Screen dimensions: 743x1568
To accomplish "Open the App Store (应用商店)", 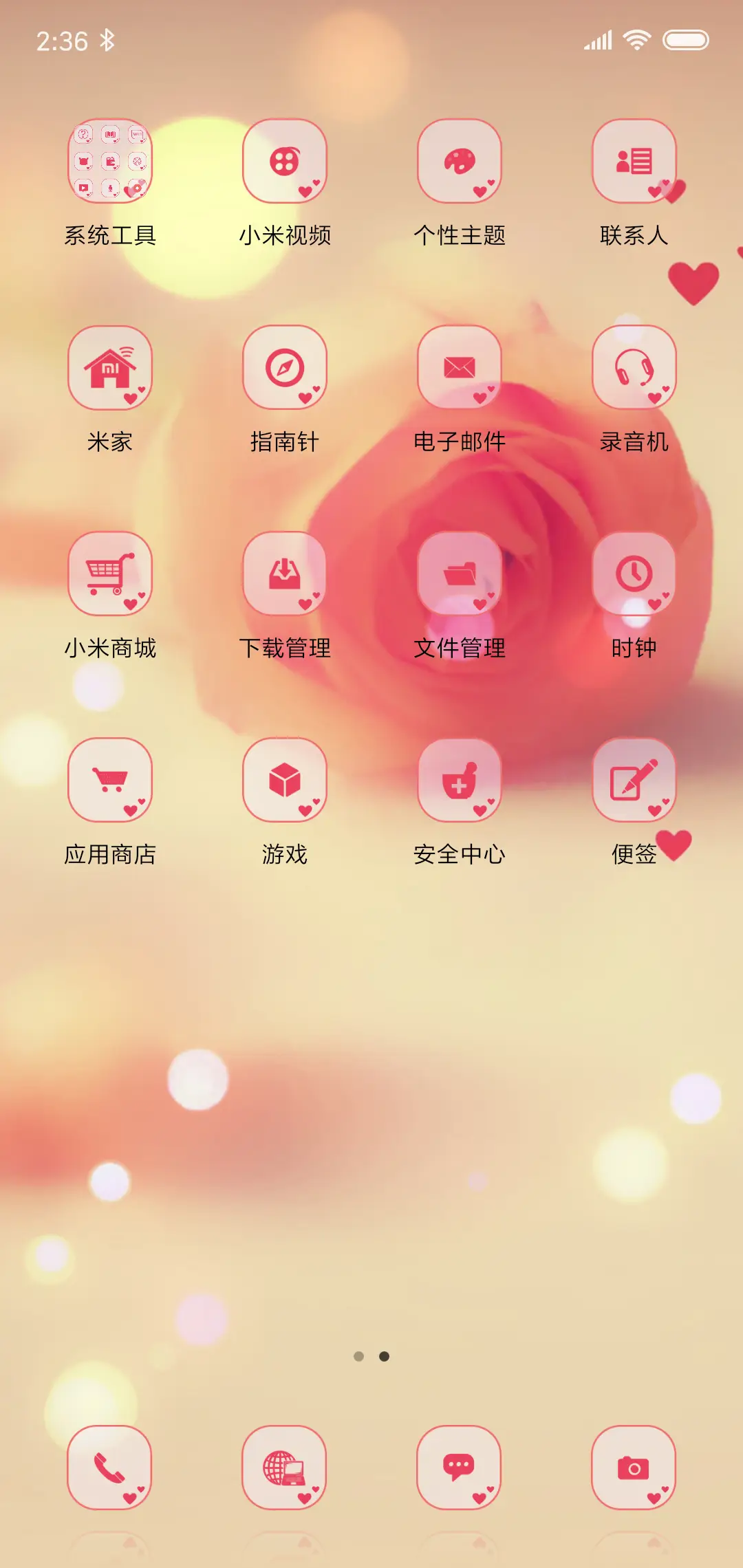I will click(x=109, y=782).
